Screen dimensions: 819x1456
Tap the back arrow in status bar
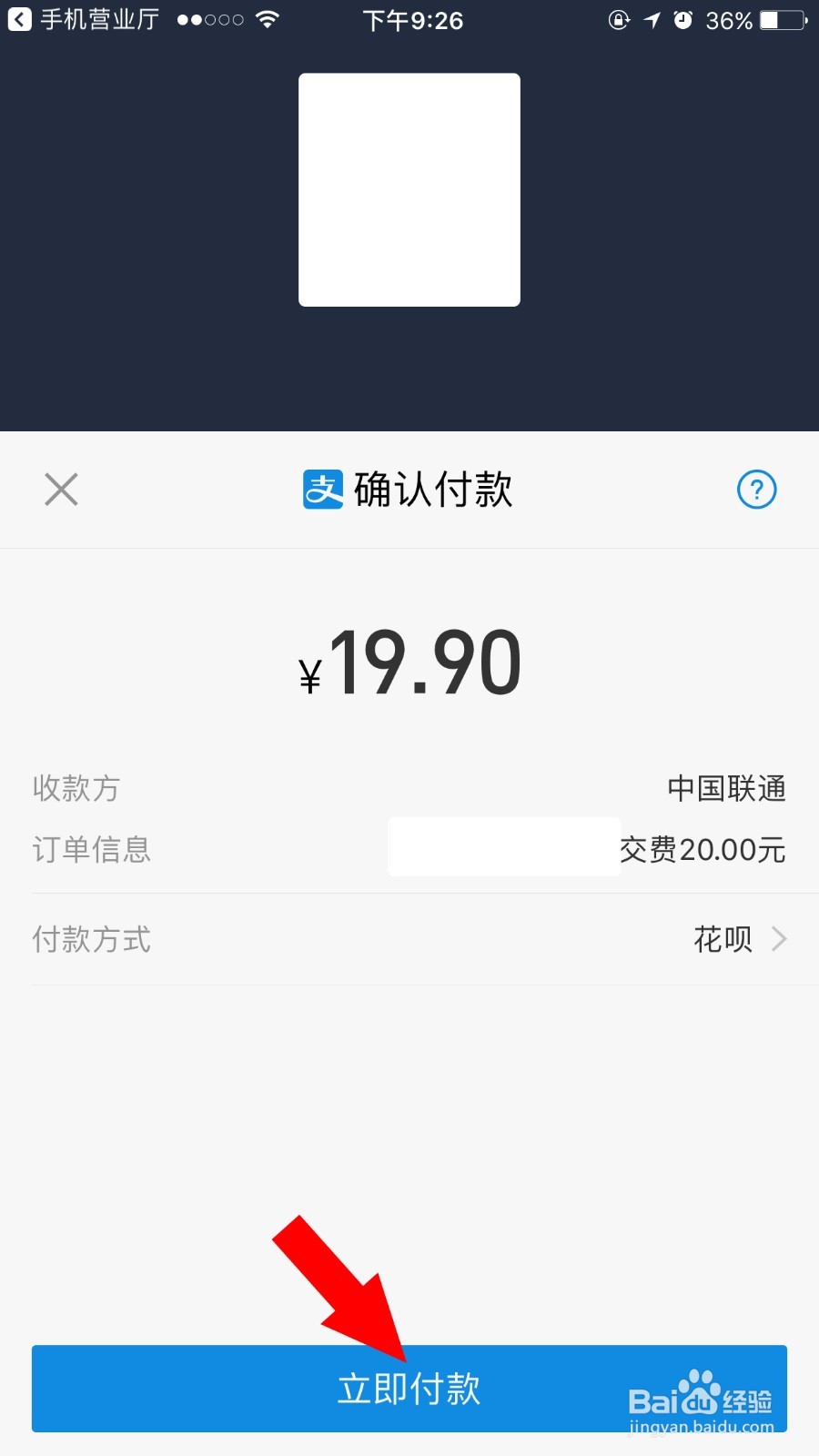[x=16, y=19]
